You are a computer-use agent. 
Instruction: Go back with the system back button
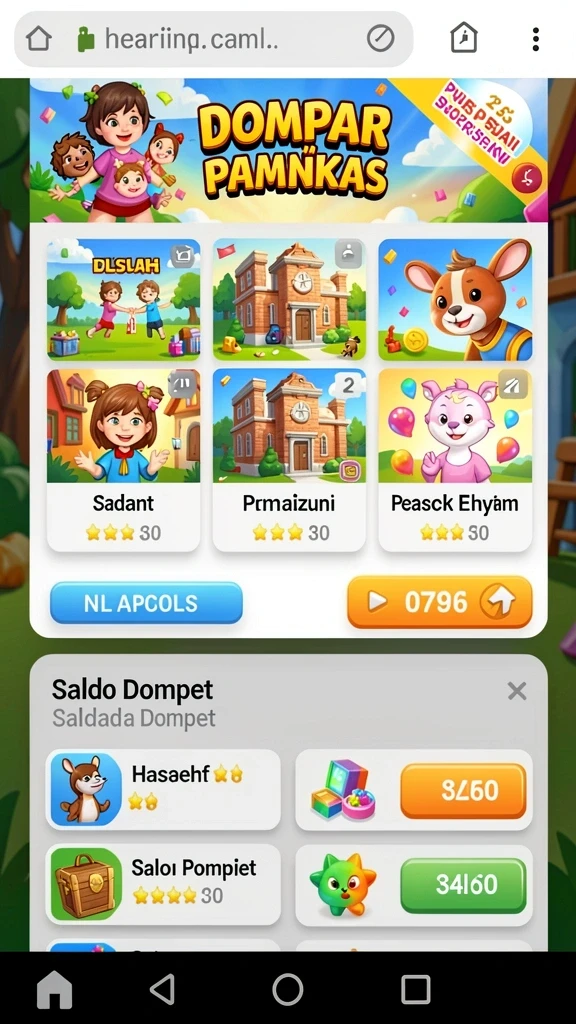tap(163, 989)
